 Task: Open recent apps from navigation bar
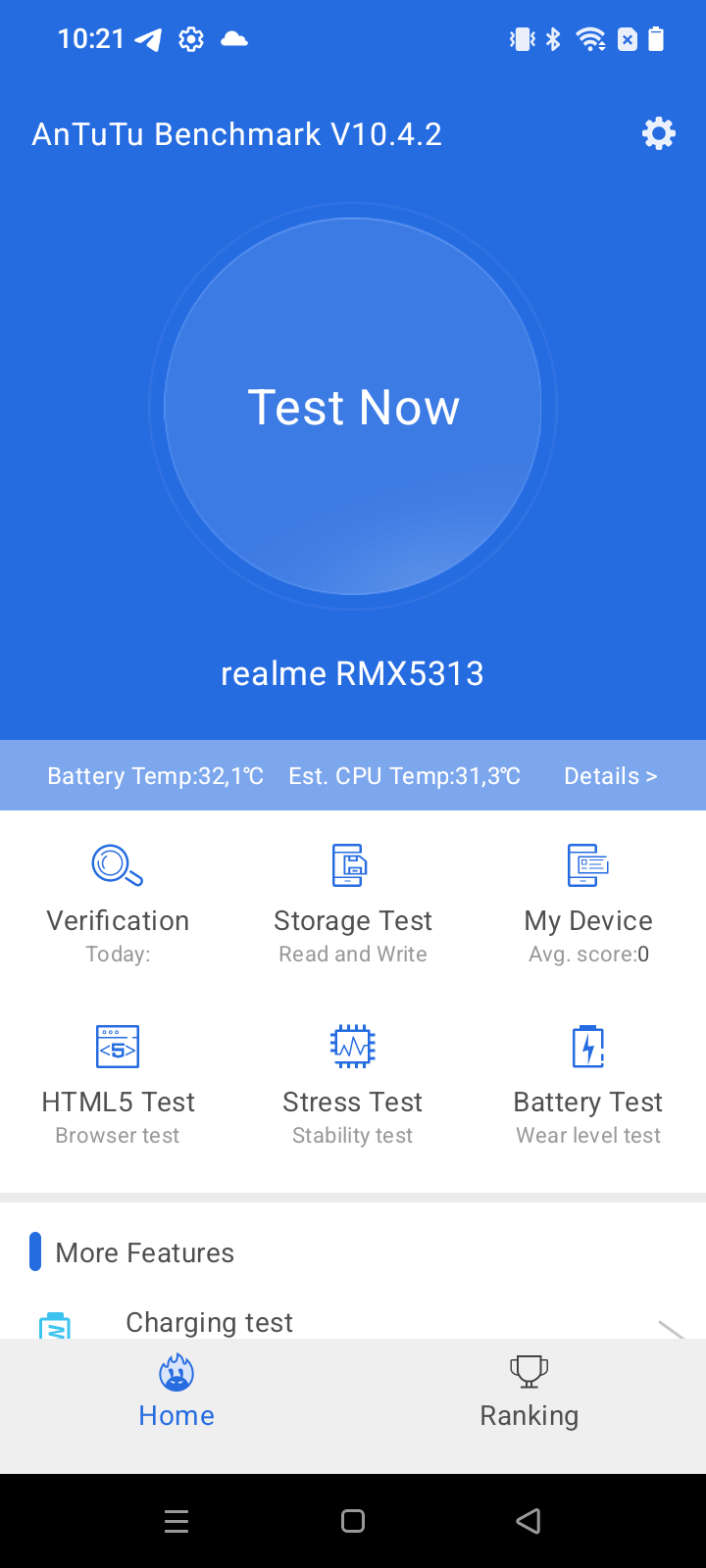176,1521
